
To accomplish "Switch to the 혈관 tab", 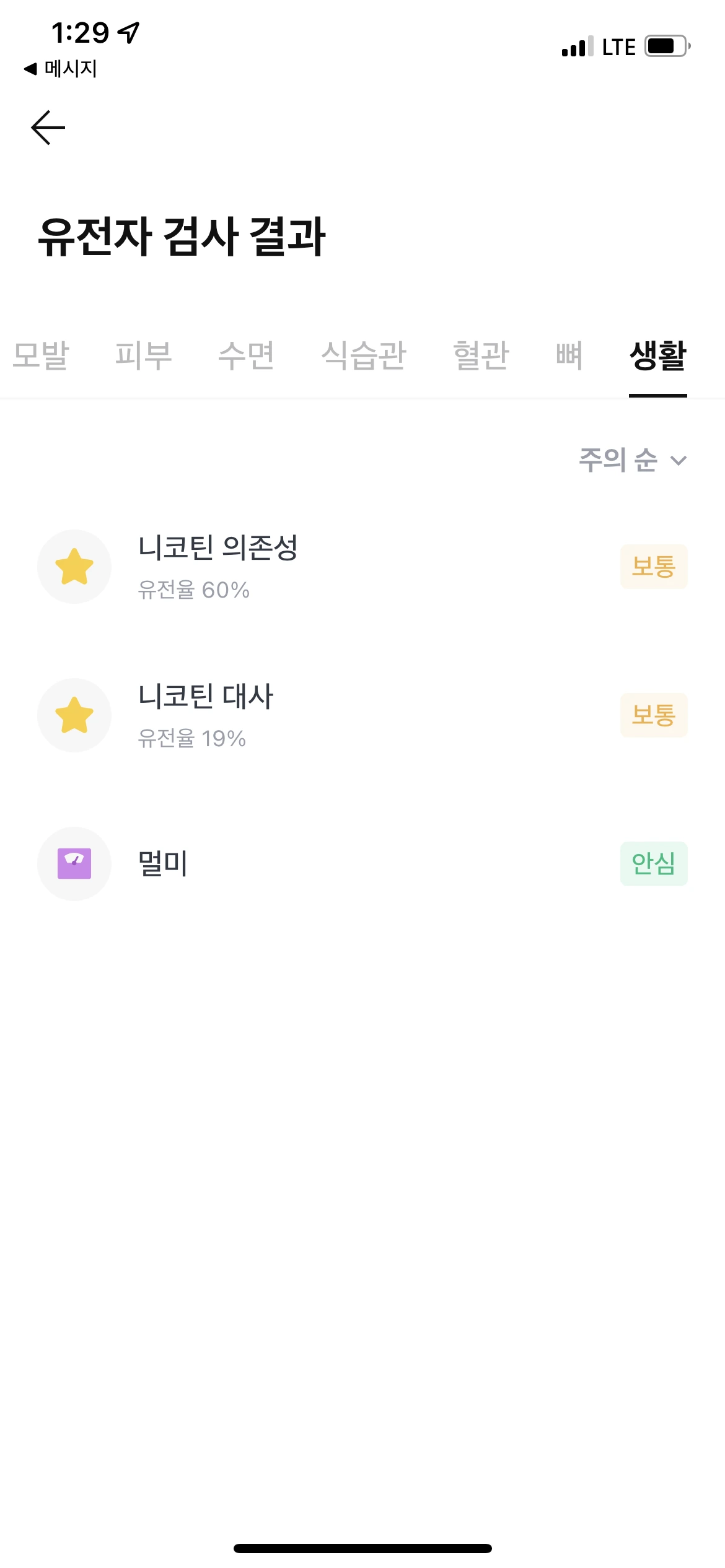I will pos(481,355).
